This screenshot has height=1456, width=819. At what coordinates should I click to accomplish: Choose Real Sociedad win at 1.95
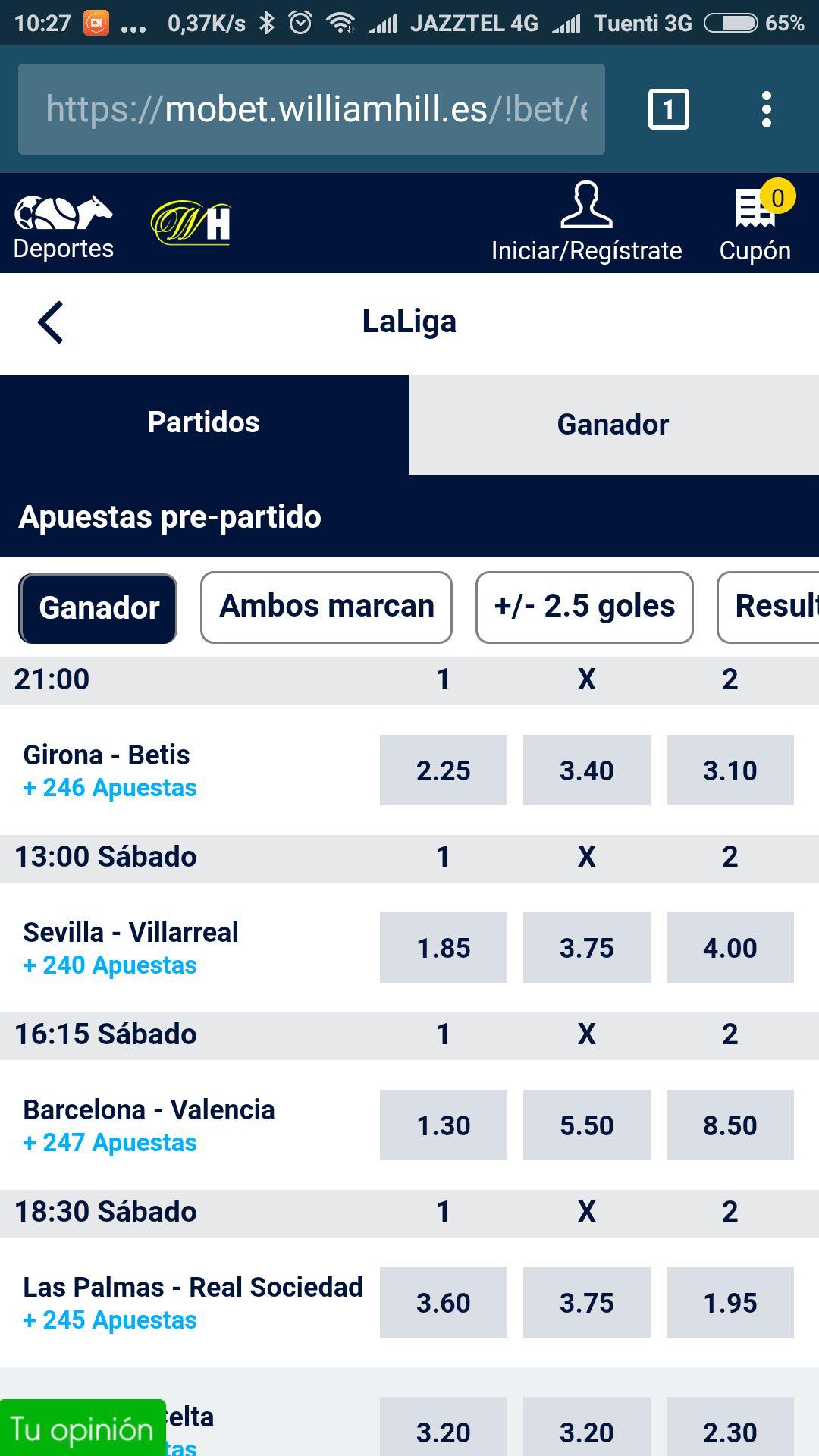pyautogui.click(x=730, y=1303)
